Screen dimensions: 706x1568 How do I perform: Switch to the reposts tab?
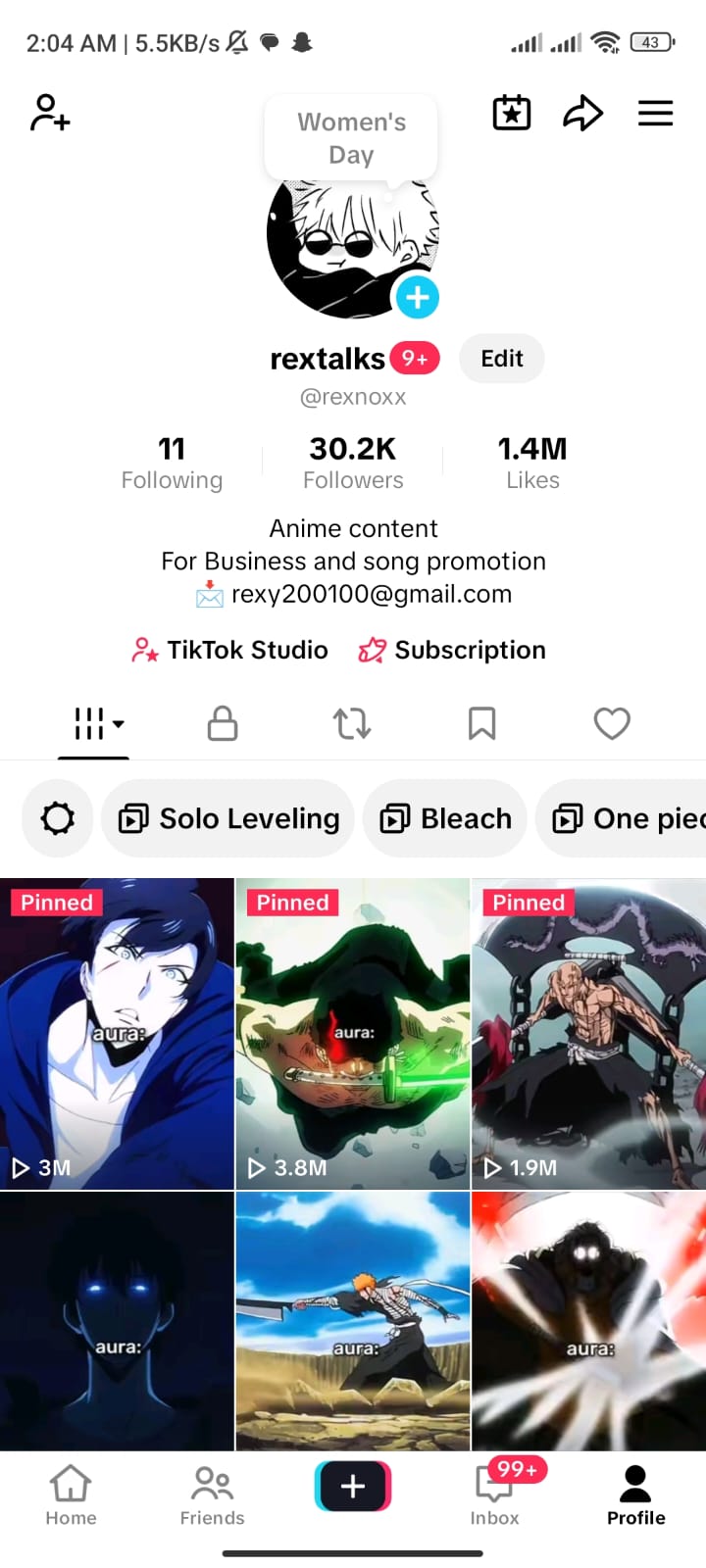[351, 723]
